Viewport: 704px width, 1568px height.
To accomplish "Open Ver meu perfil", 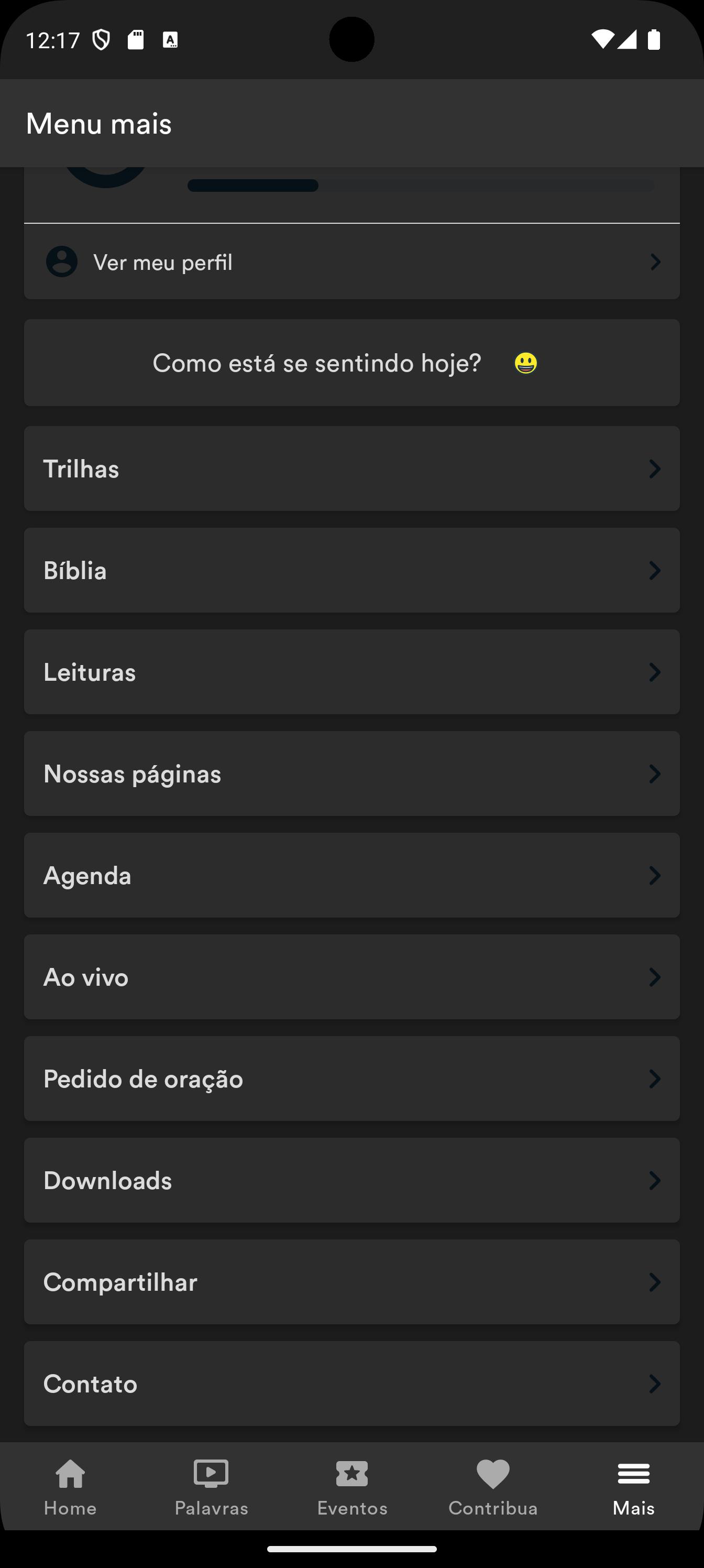I will click(x=351, y=262).
